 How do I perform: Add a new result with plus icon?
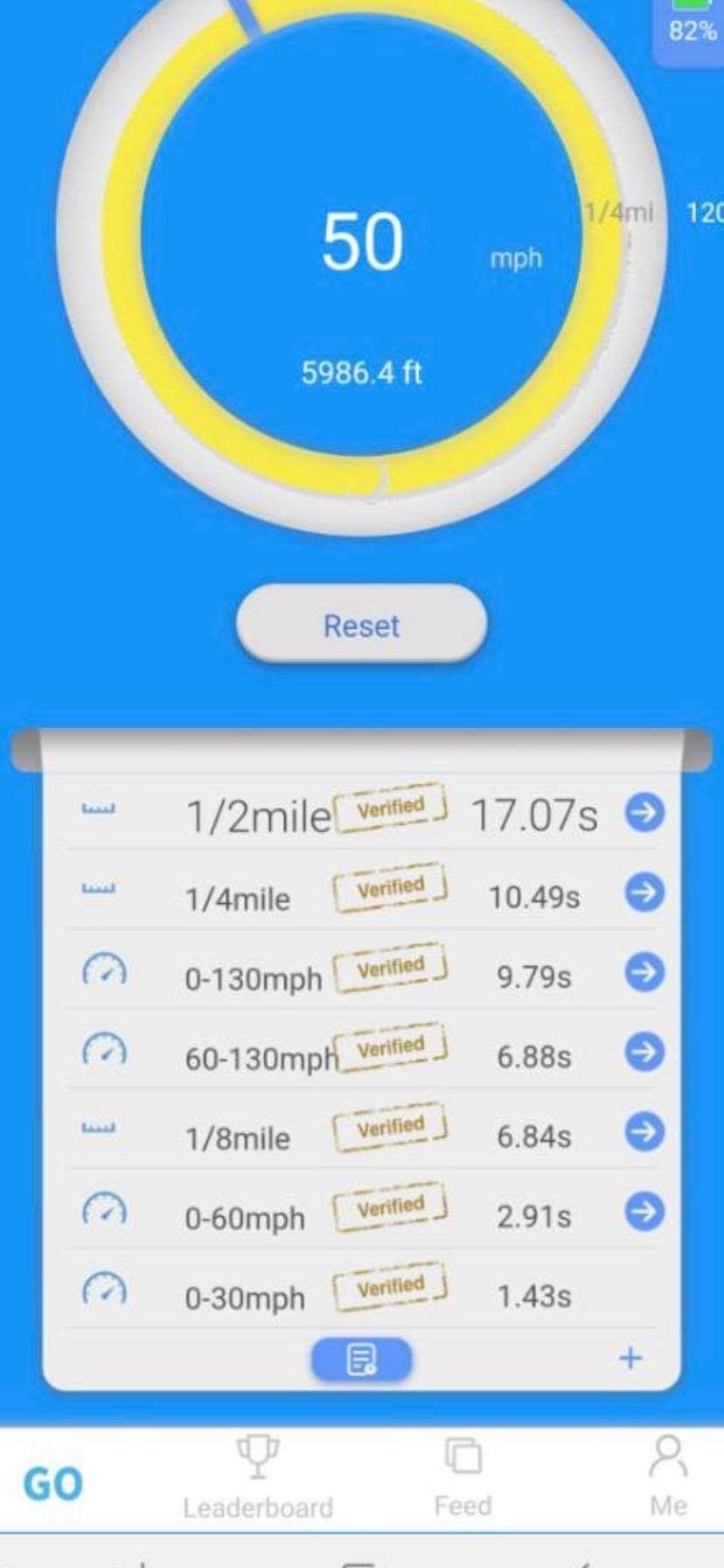(x=630, y=1358)
